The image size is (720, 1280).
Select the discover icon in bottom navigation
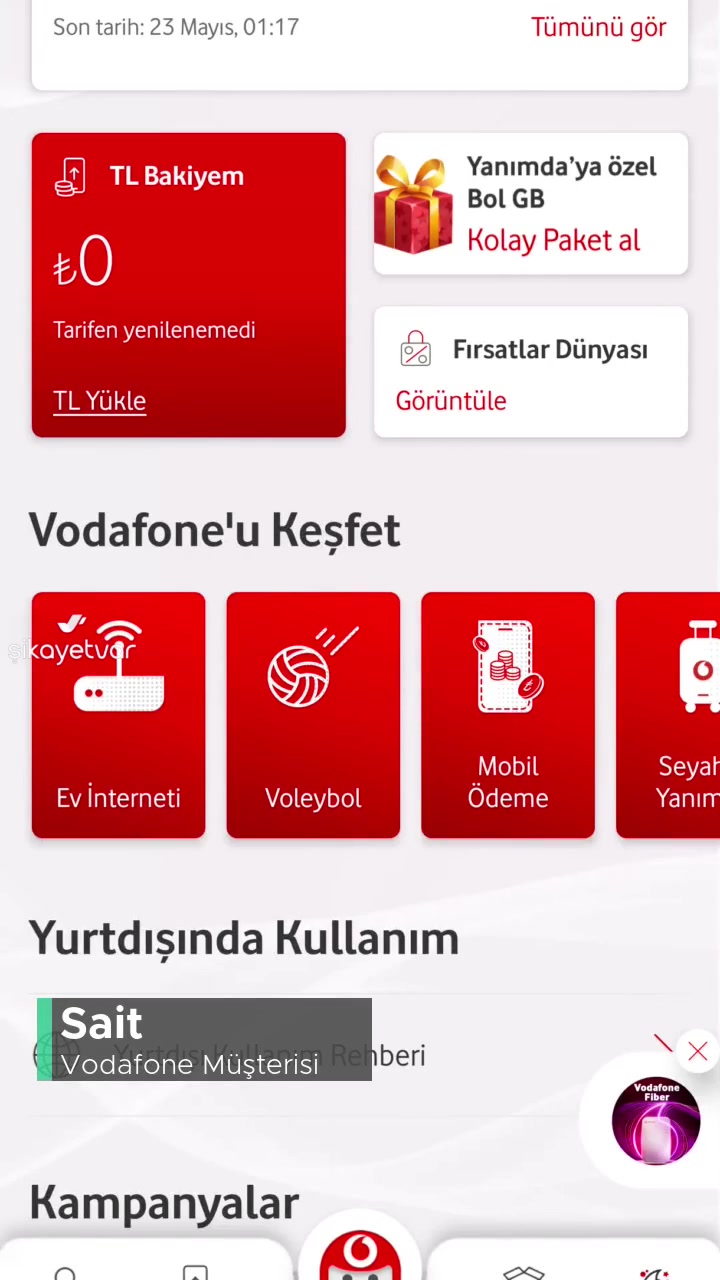(x=194, y=1270)
